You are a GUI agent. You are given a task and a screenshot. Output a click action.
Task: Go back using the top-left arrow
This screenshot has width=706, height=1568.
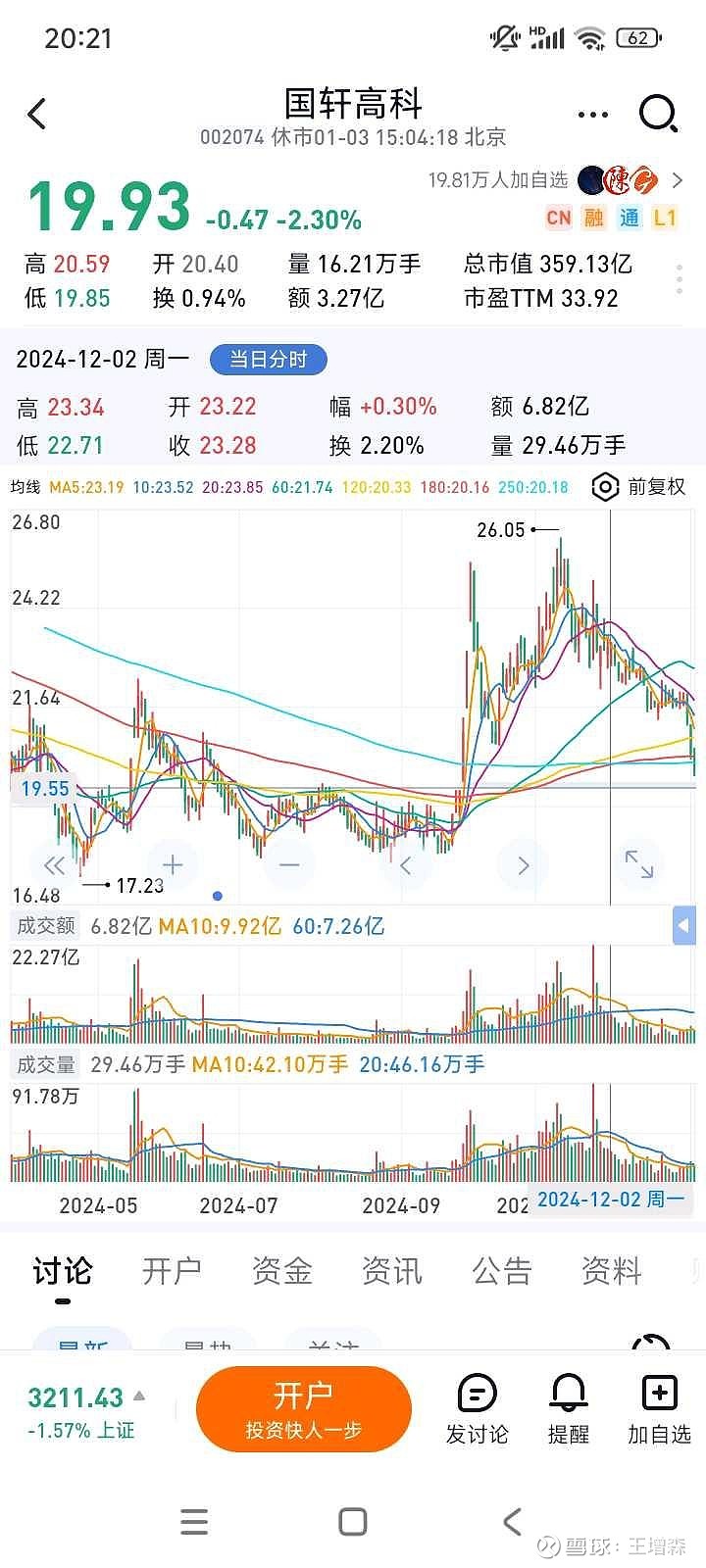click(x=37, y=114)
